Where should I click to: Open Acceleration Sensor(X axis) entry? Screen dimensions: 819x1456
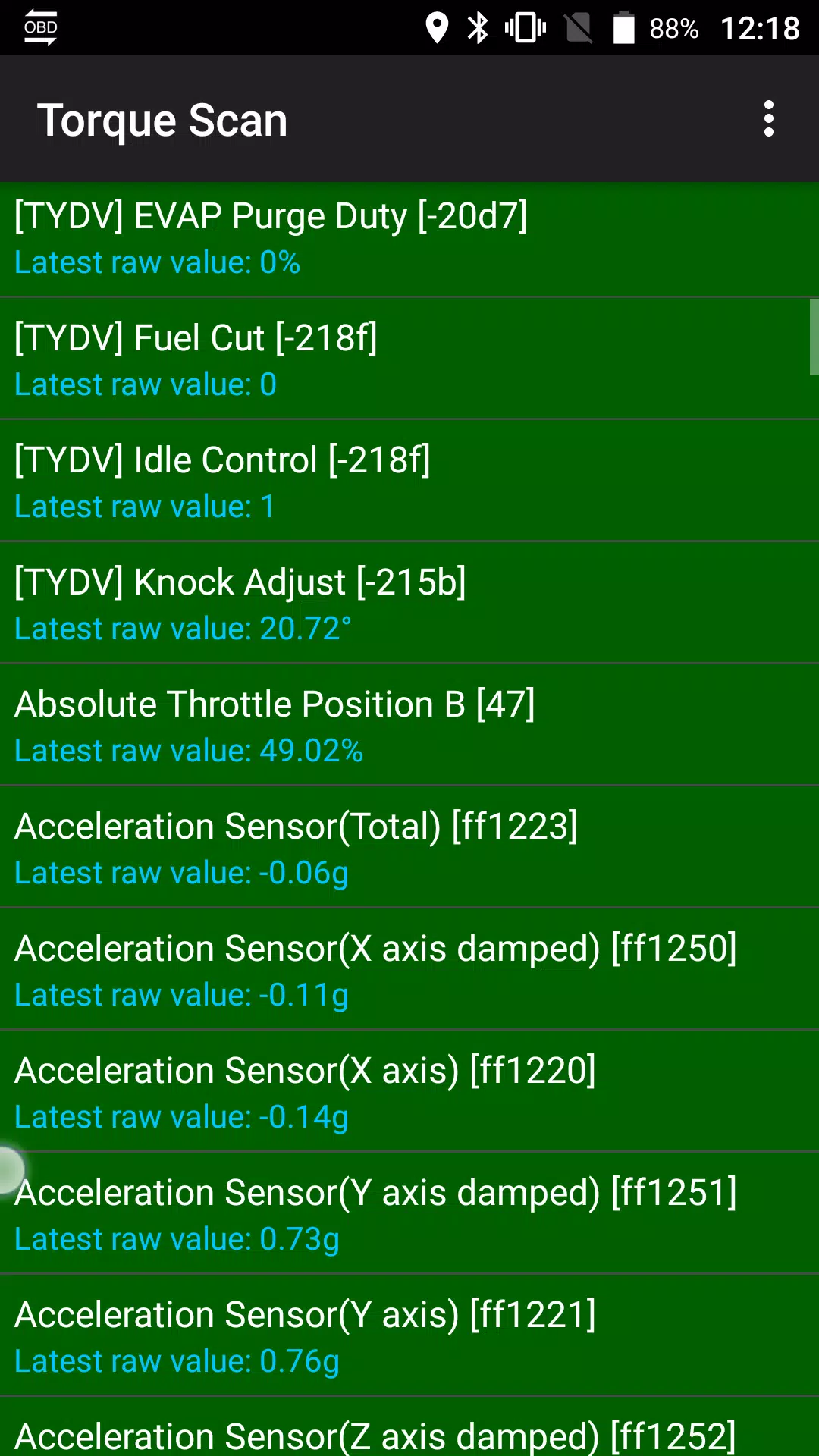click(x=409, y=1092)
